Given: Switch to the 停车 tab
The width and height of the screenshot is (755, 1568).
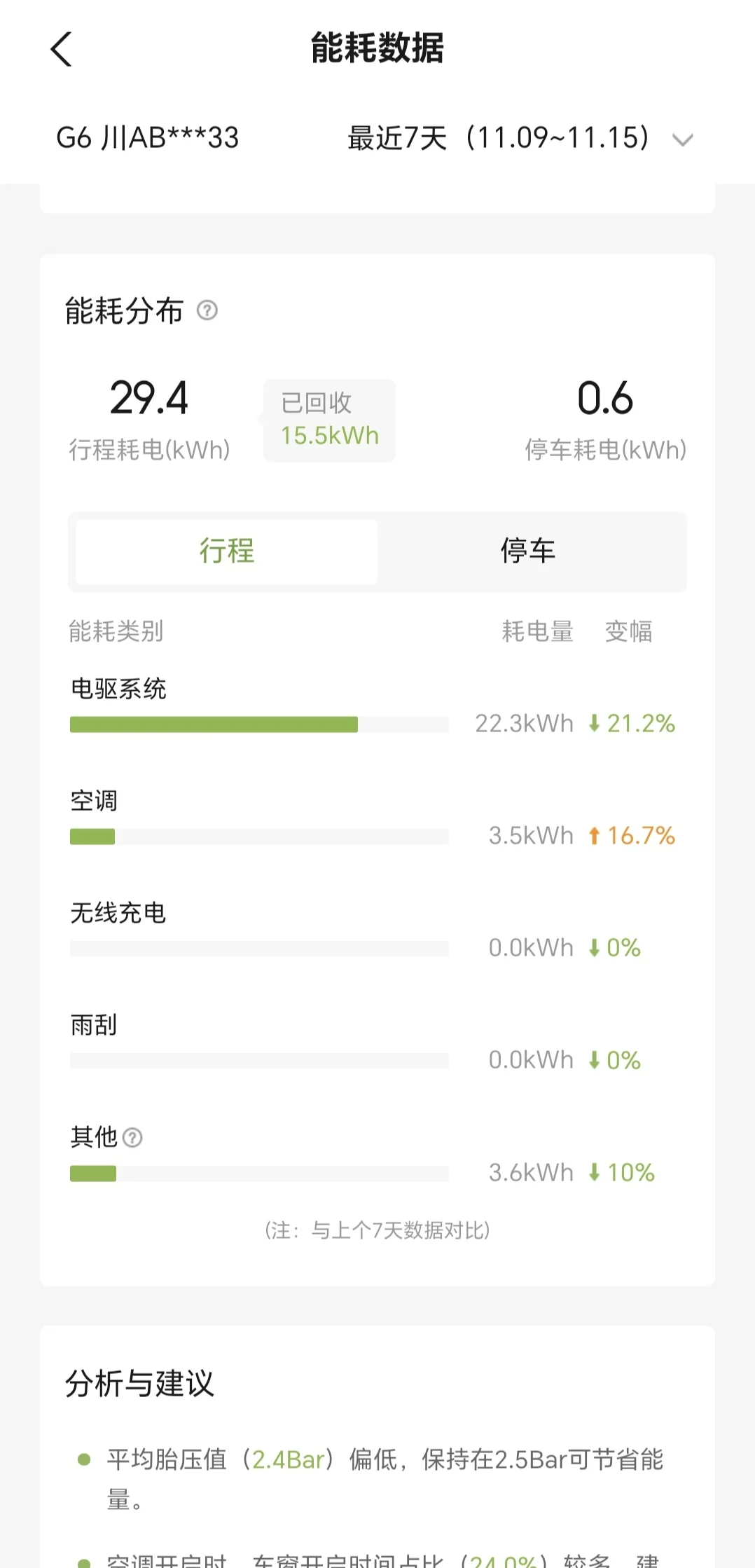Looking at the screenshot, I should (x=528, y=551).
